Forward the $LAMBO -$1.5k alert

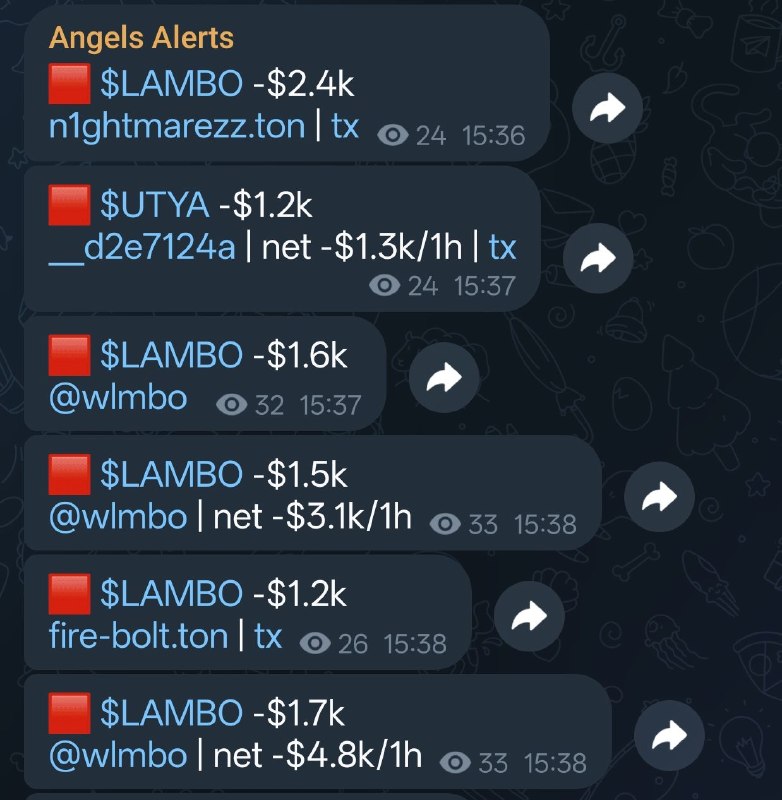click(x=659, y=497)
